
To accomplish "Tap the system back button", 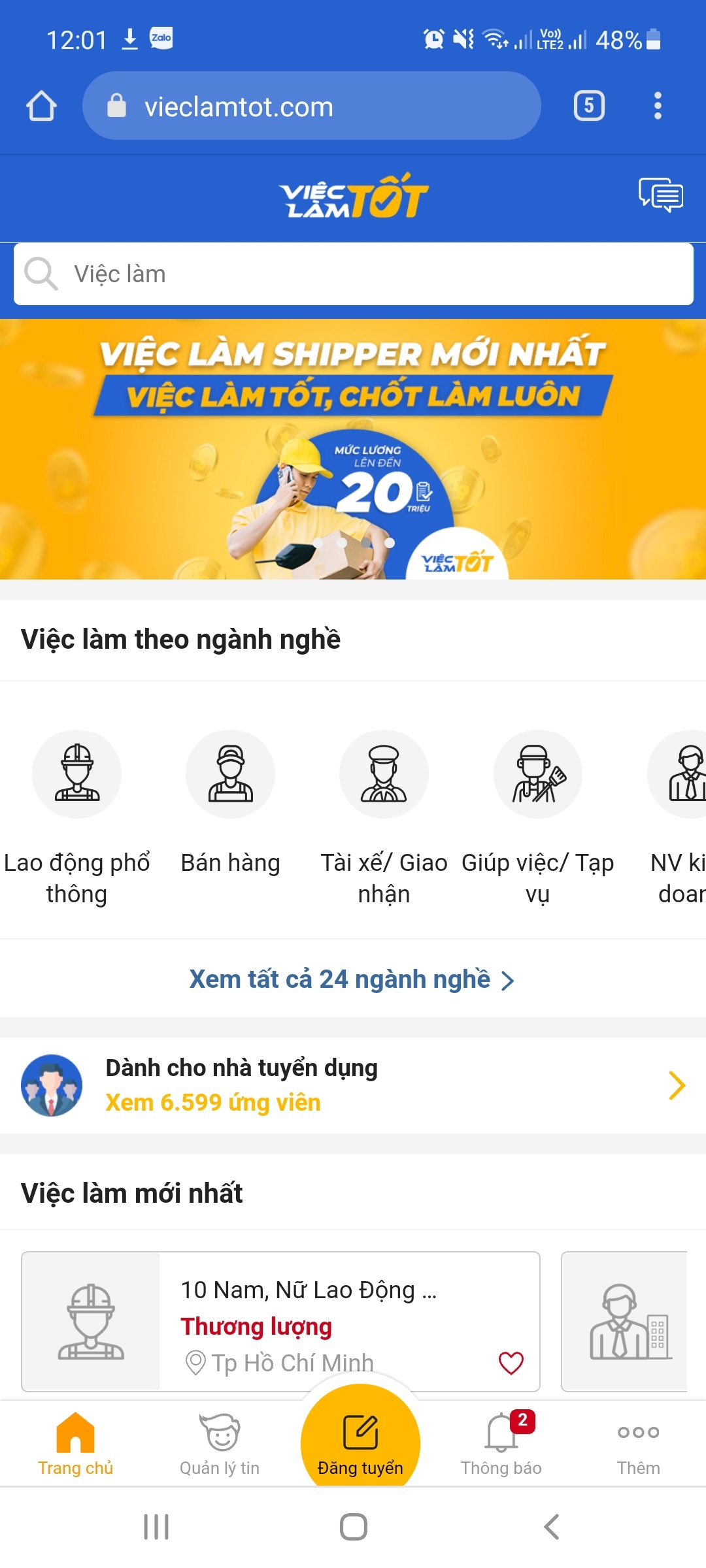I will [x=551, y=1527].
